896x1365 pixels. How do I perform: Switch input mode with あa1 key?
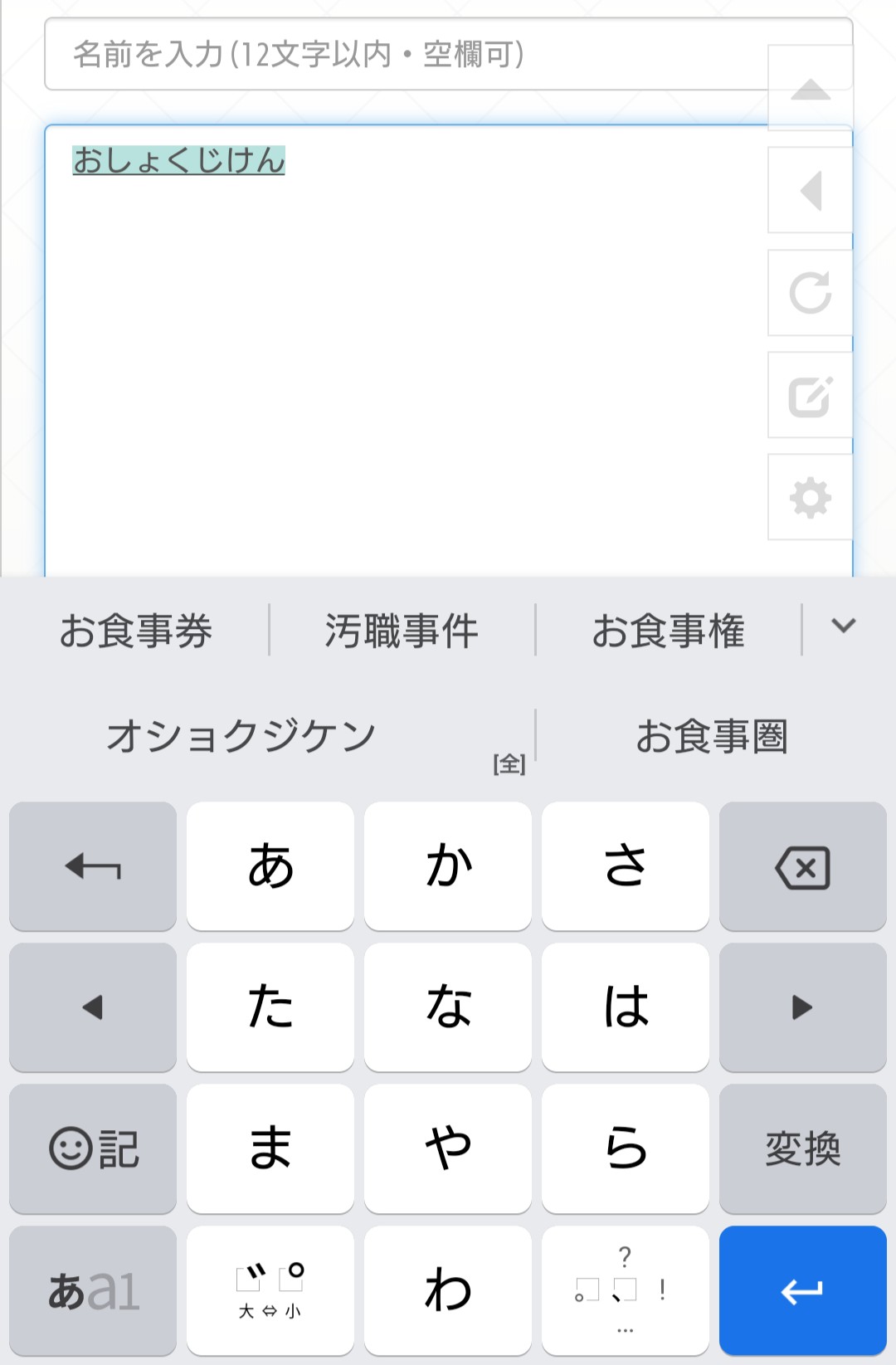click(93, 1290)
